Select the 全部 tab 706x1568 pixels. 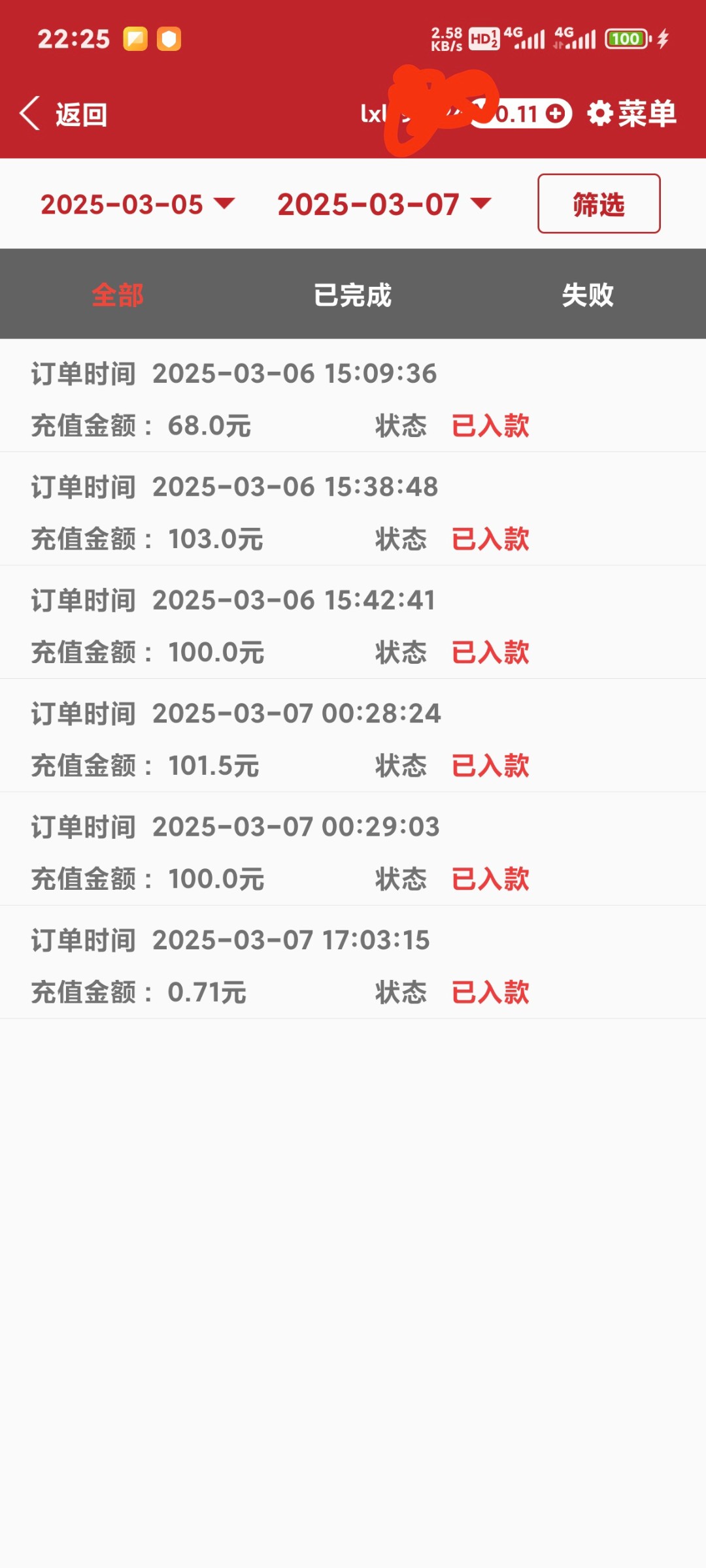pyautogui.click(x=118, y=295)
